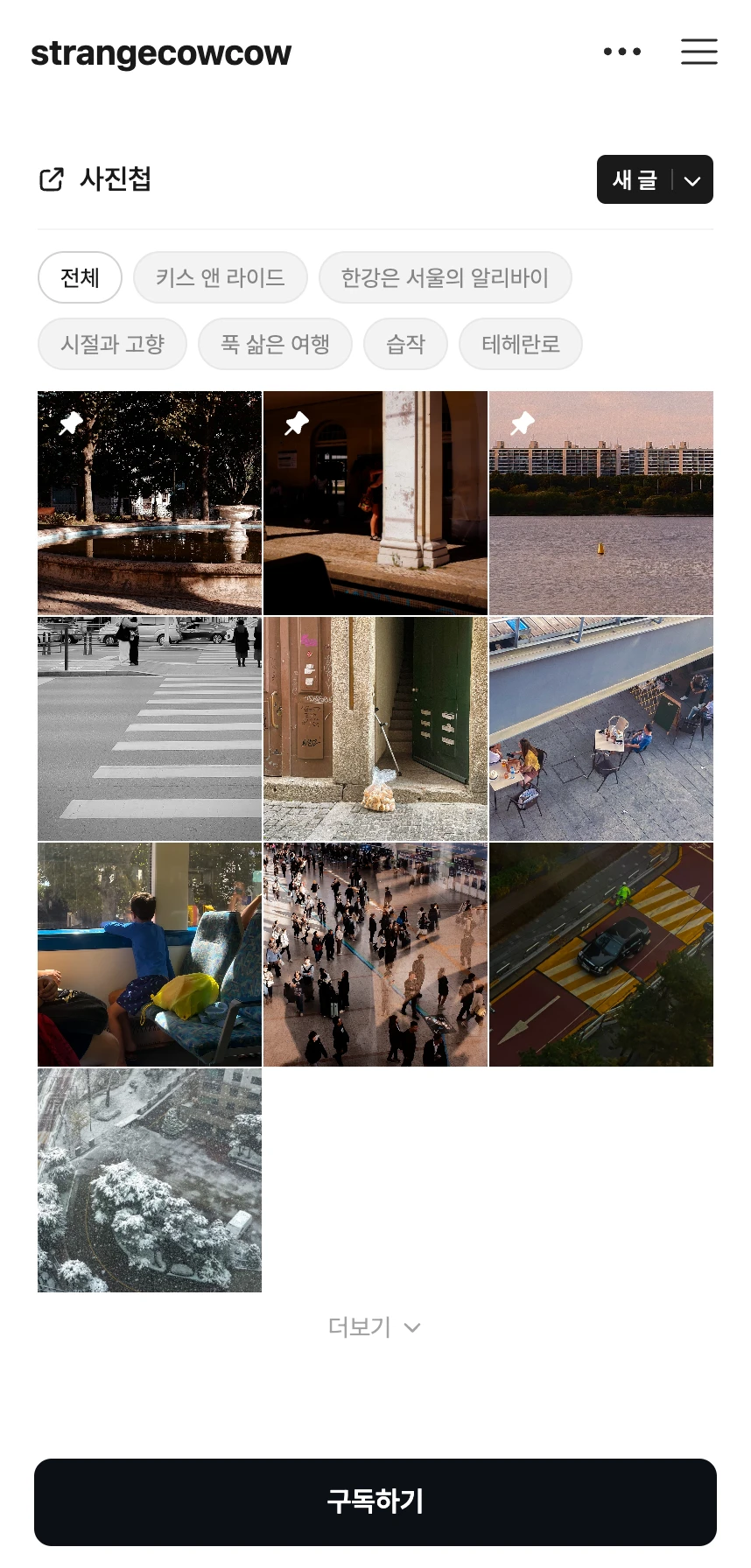Select the 전체 filter chip

[80, 277]
